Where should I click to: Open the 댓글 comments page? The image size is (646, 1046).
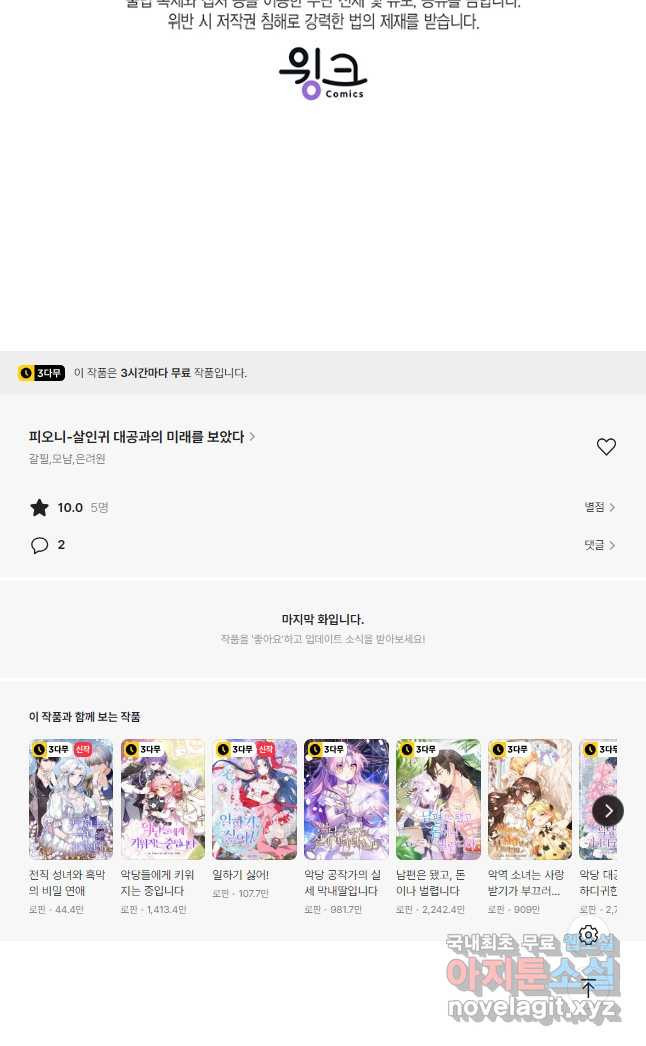599,545
